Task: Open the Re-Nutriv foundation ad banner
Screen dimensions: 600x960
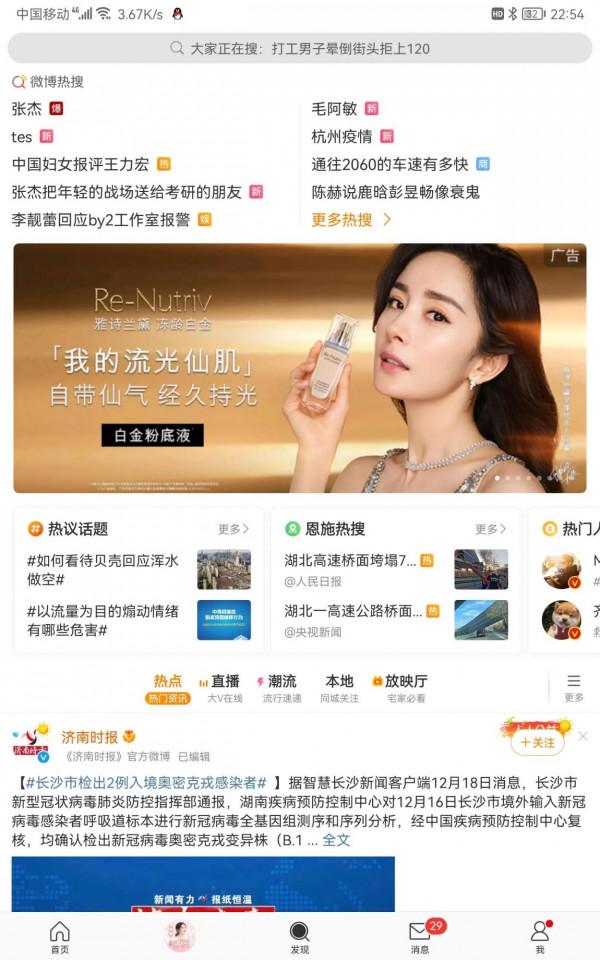Action: click(x=300, y=368)
